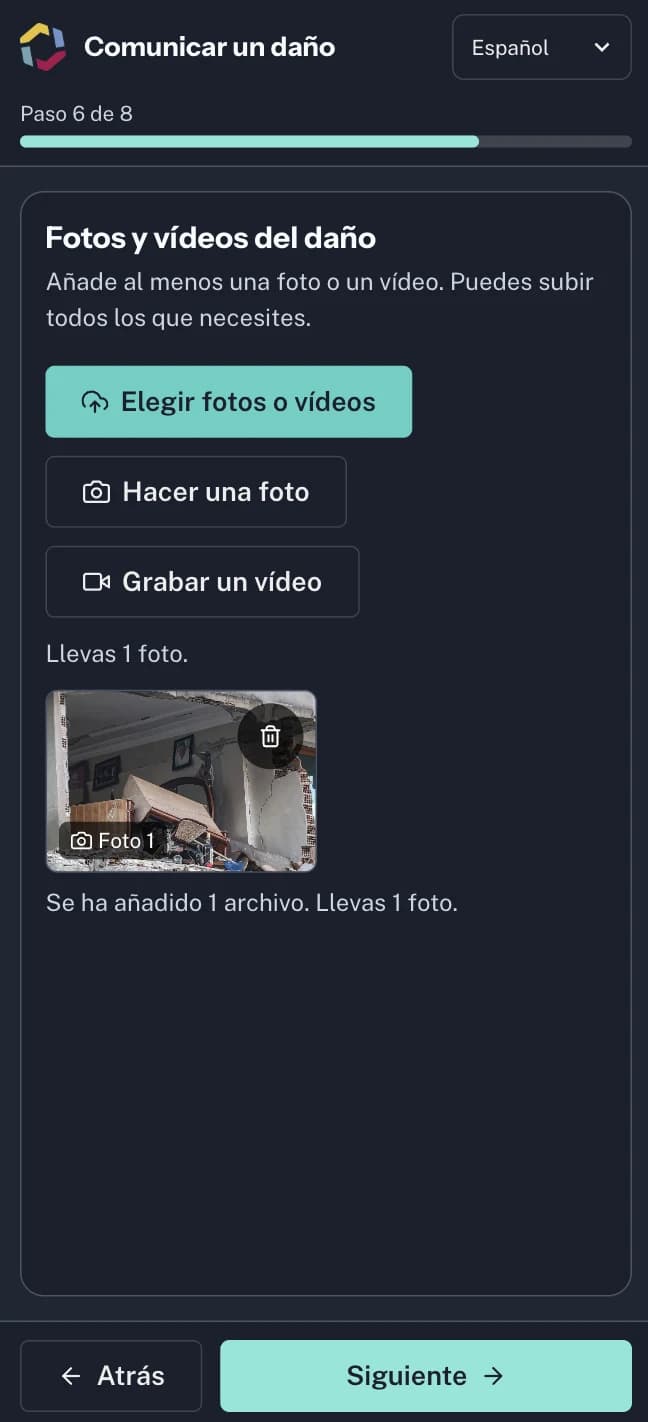Go back with the Atrás button
648x1422 pixels.
(x=111, y=1376)
